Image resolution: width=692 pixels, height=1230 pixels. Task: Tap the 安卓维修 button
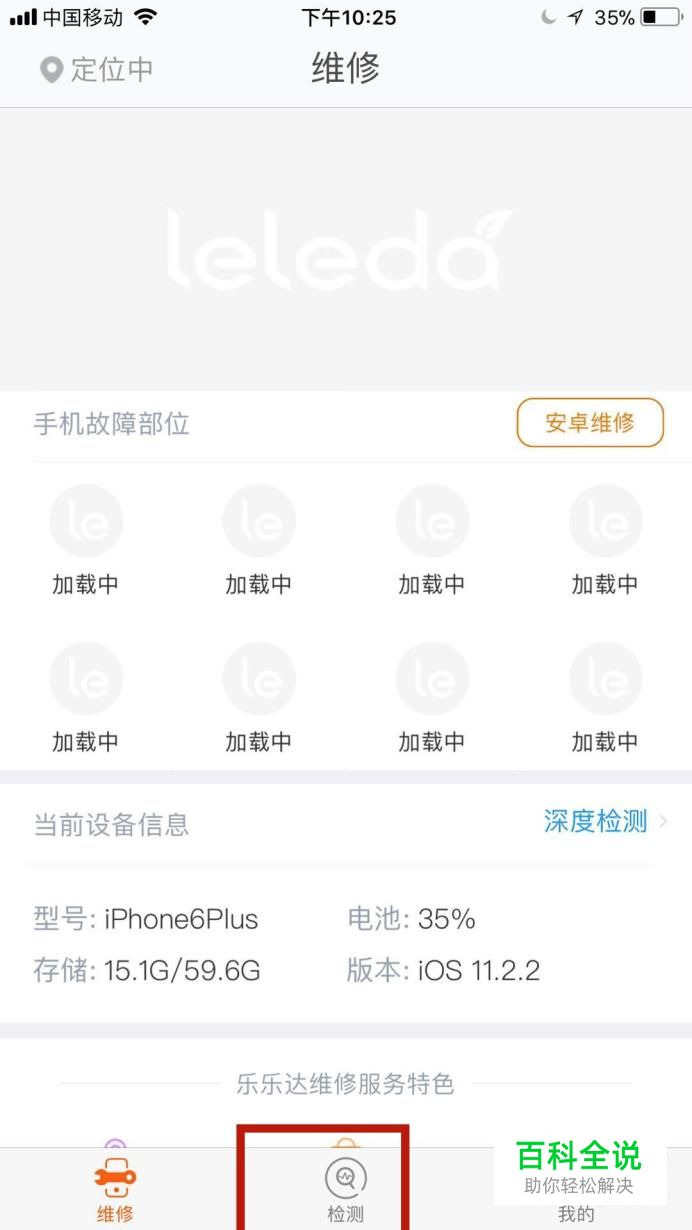pos(590,423)
